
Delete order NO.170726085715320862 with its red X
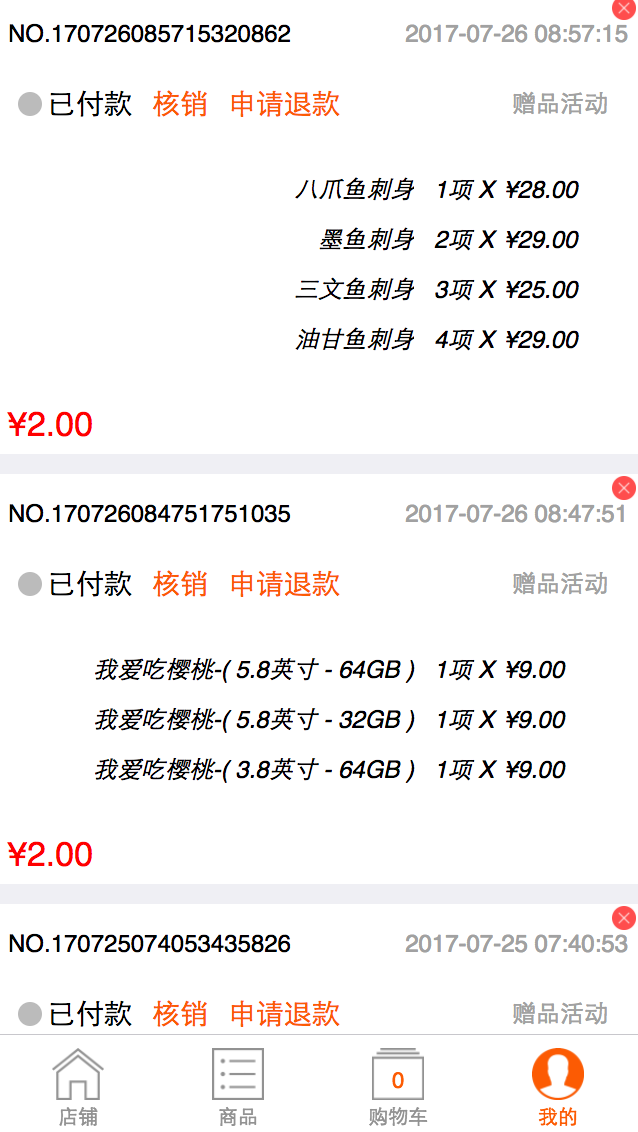(x=624, y=8)
